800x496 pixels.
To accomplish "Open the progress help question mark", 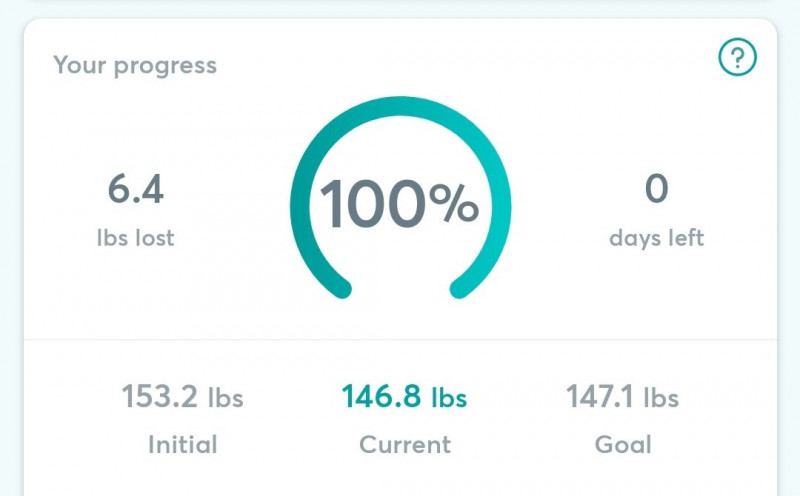I will [737, 58].
